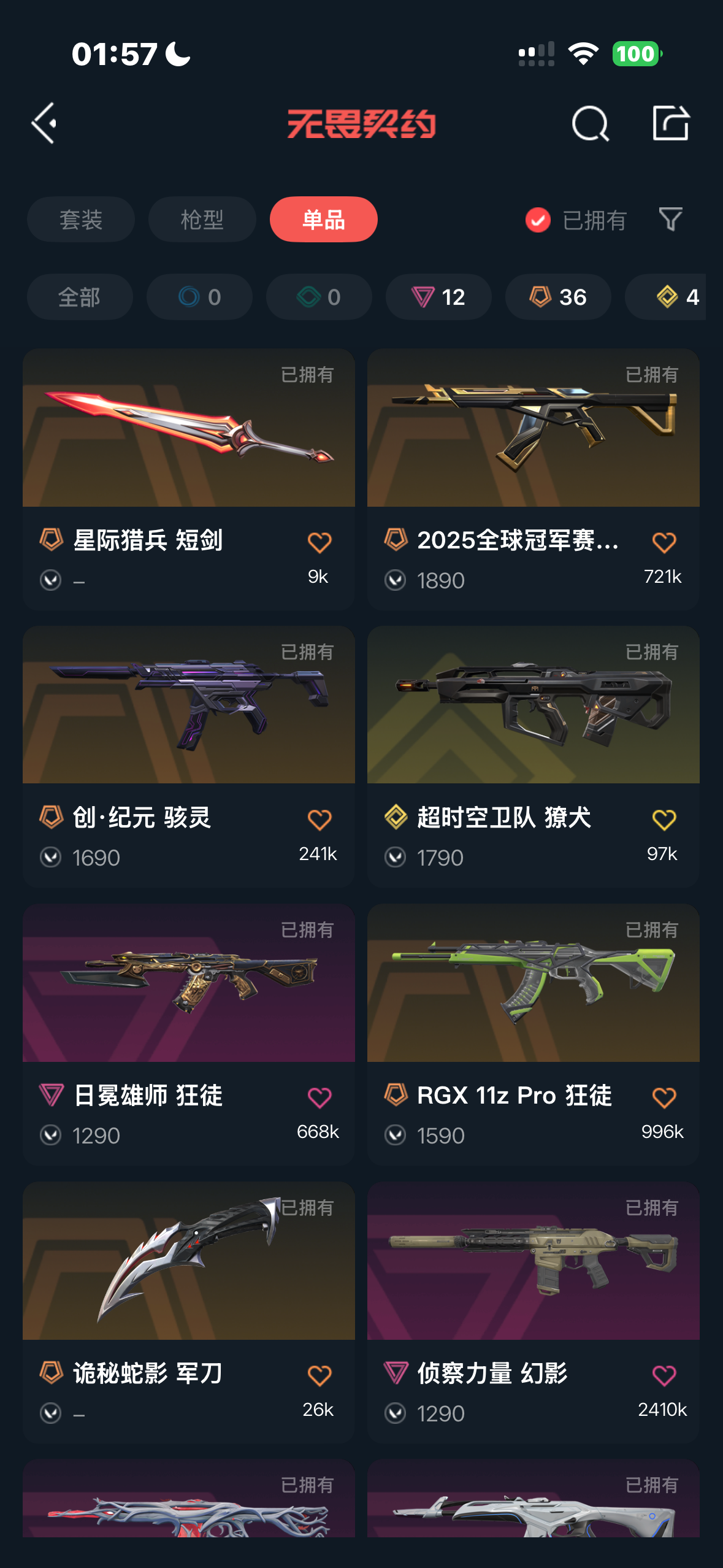Image resolution: width=723 pixels, height=1568 pixels.
Task: Filter by the orange tier chip showing 36
Action: tap(558, 297)
